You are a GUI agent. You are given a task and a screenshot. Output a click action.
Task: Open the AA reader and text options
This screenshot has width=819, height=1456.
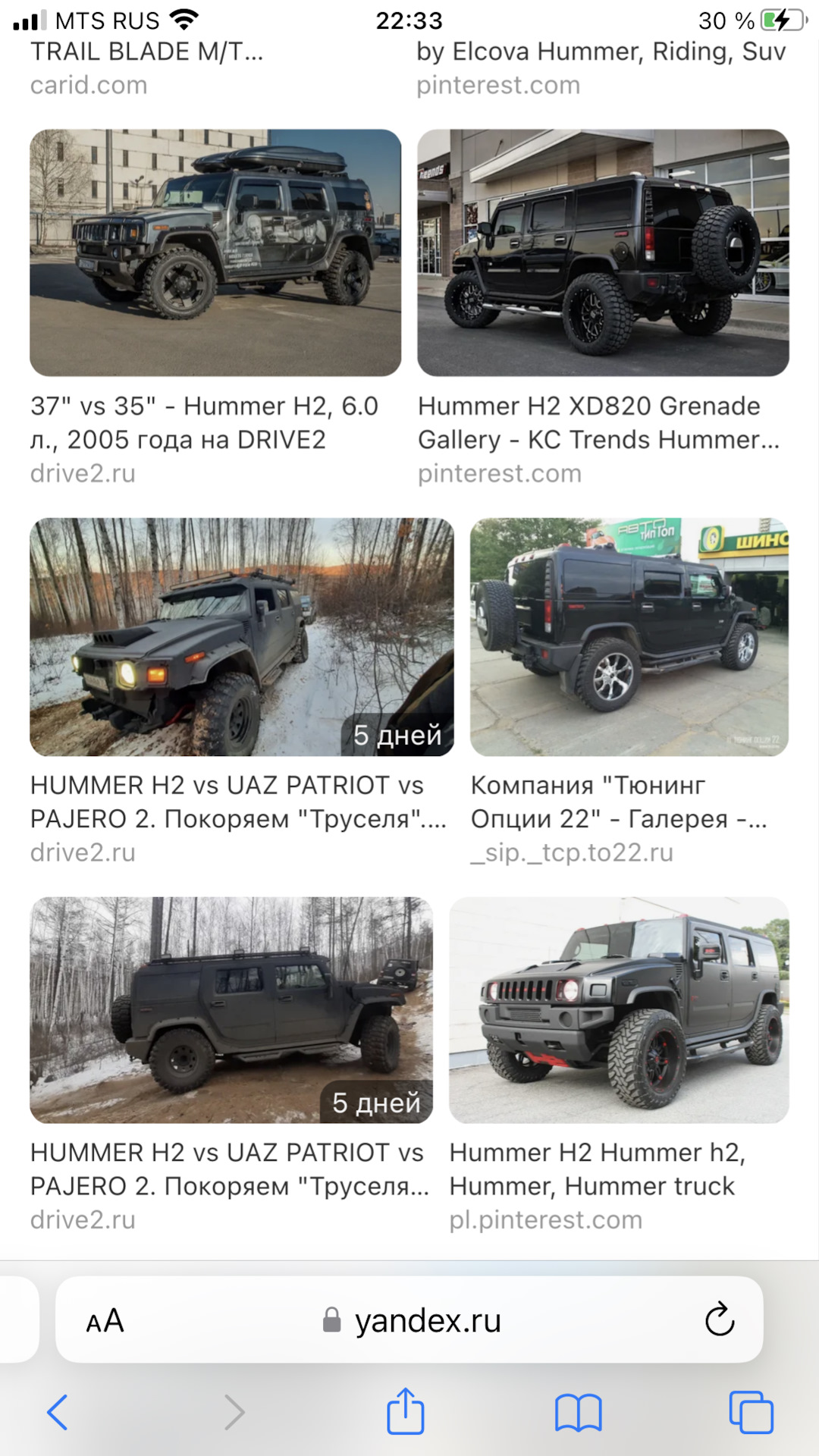coord(105,1320)
